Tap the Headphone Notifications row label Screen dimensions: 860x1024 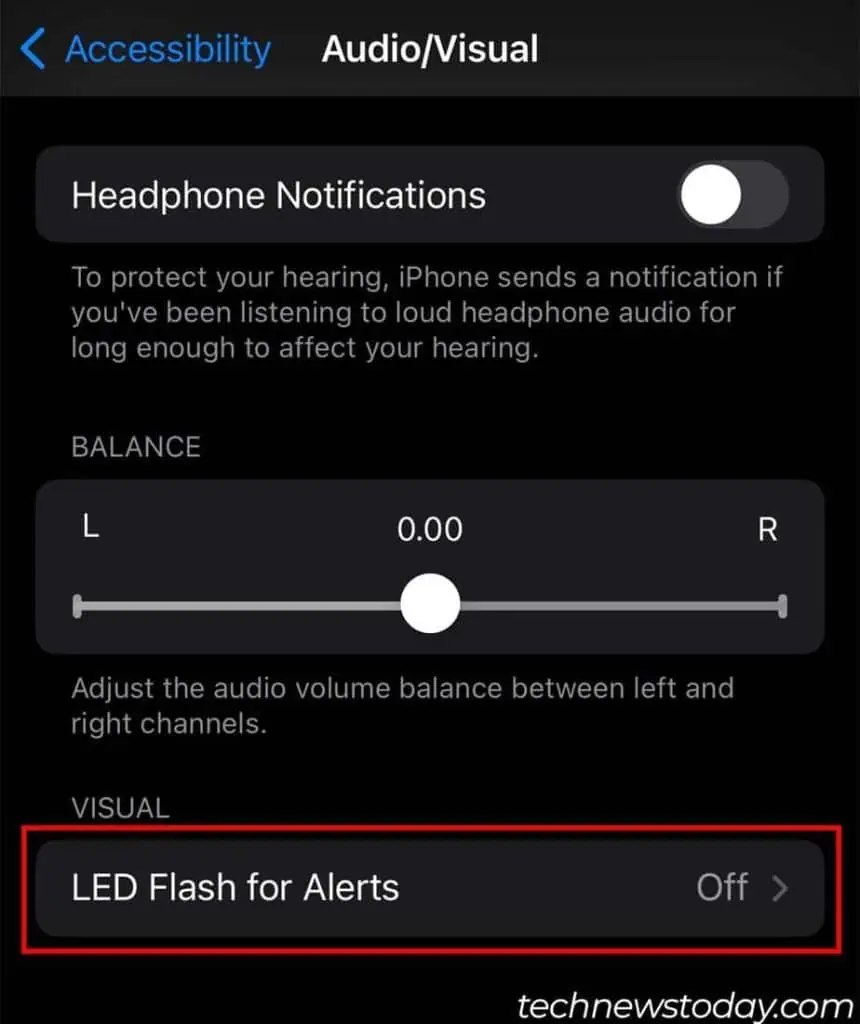(x=278, y=195)
